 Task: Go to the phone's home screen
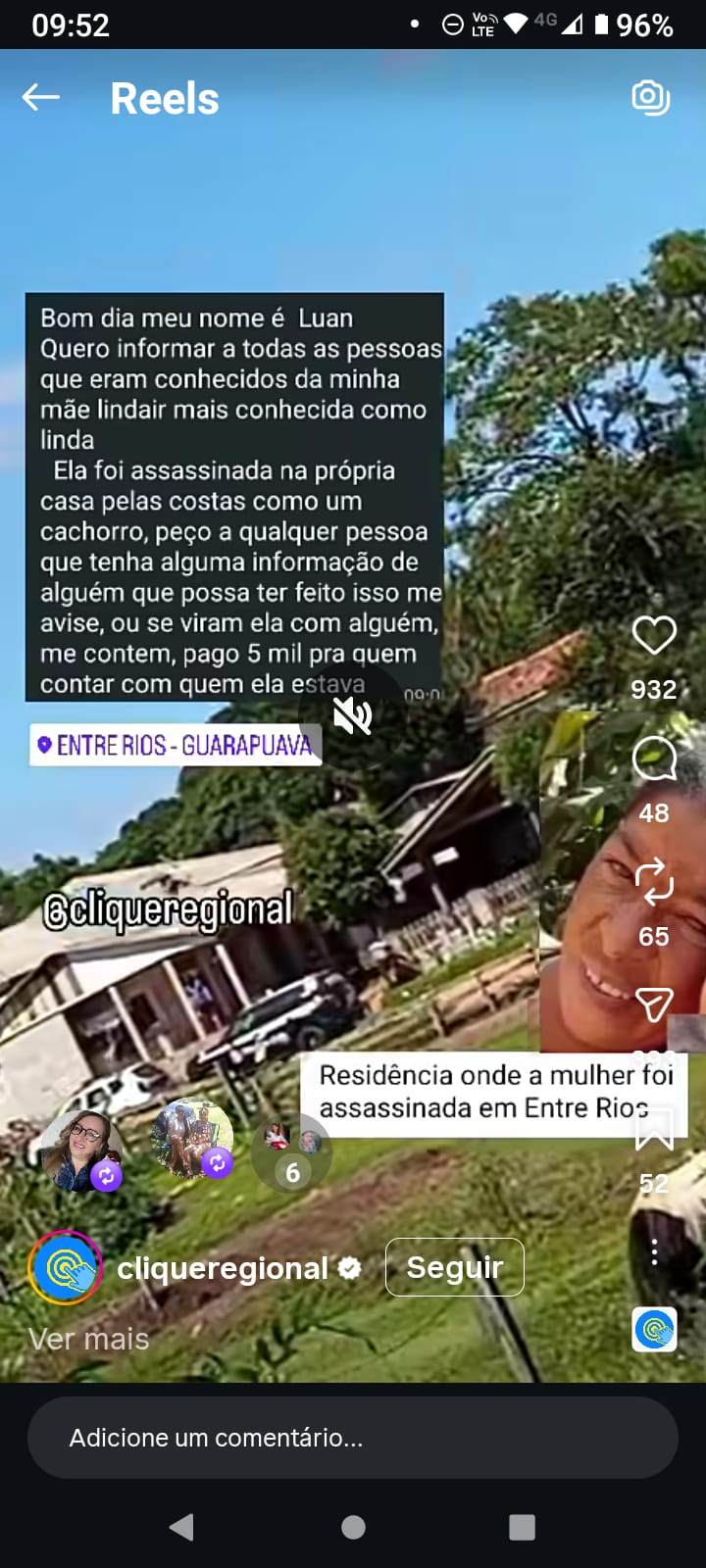point(353,1527)
